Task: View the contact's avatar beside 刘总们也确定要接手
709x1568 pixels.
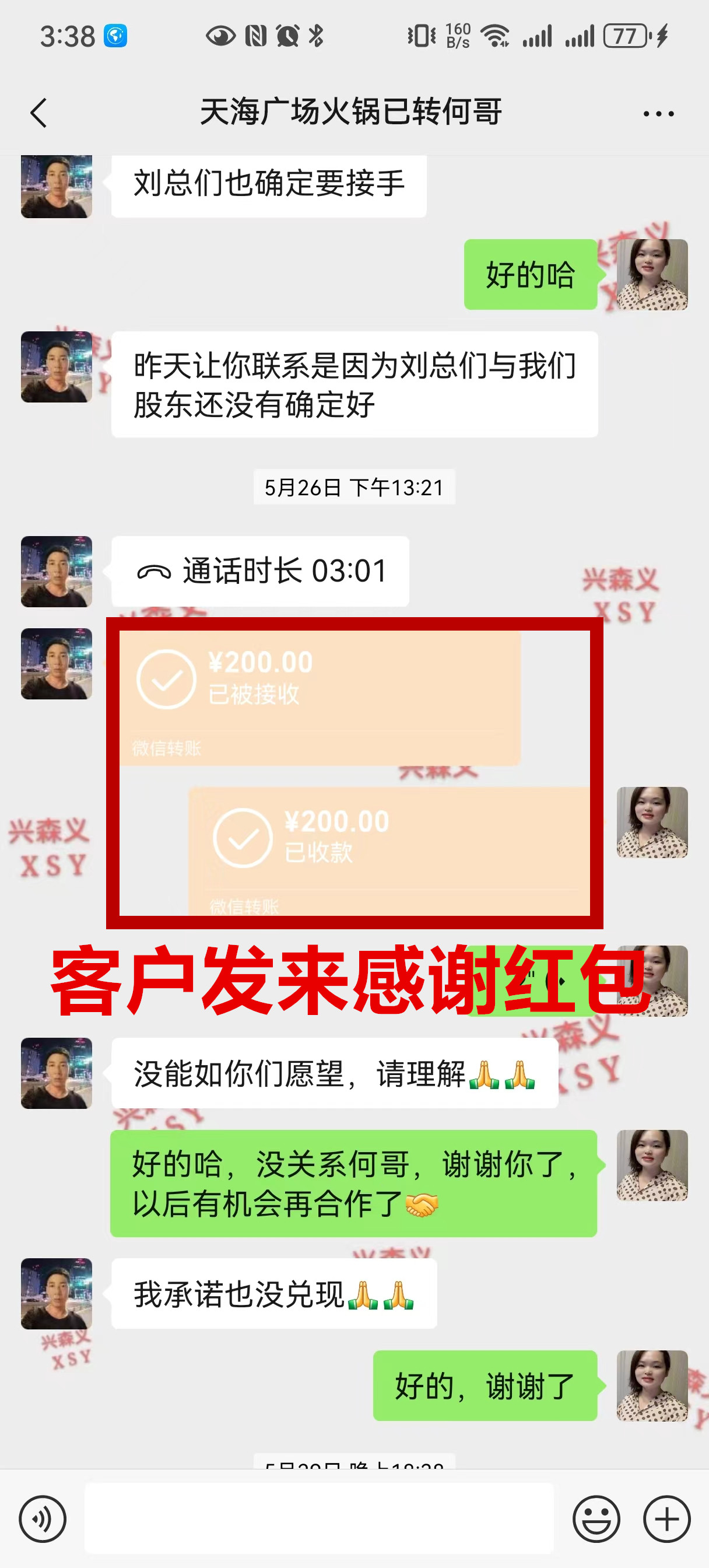Action: [57, 185]
